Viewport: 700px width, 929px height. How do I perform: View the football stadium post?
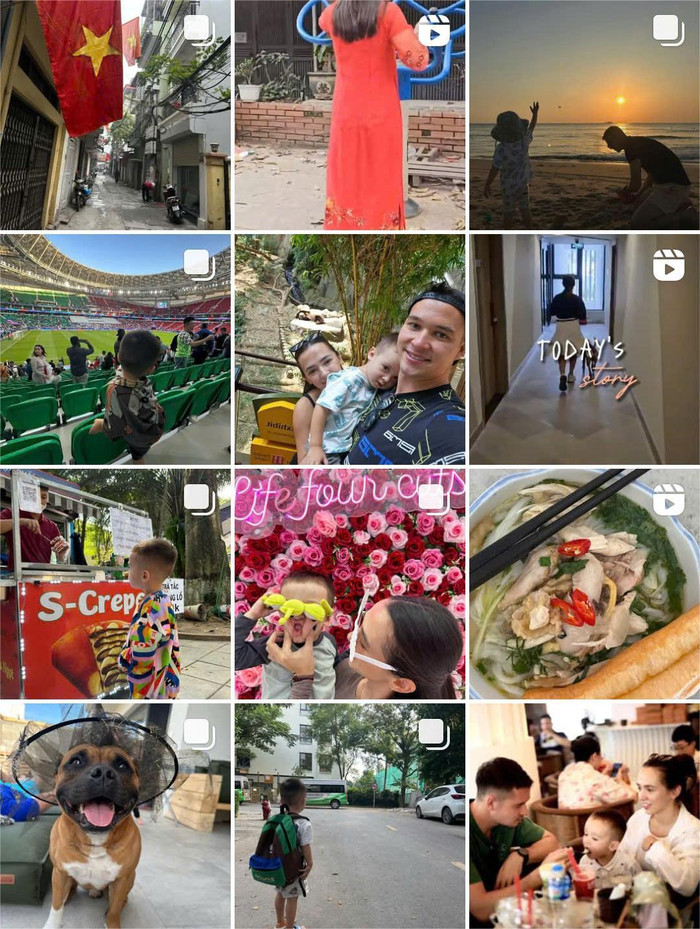point(115,350)
